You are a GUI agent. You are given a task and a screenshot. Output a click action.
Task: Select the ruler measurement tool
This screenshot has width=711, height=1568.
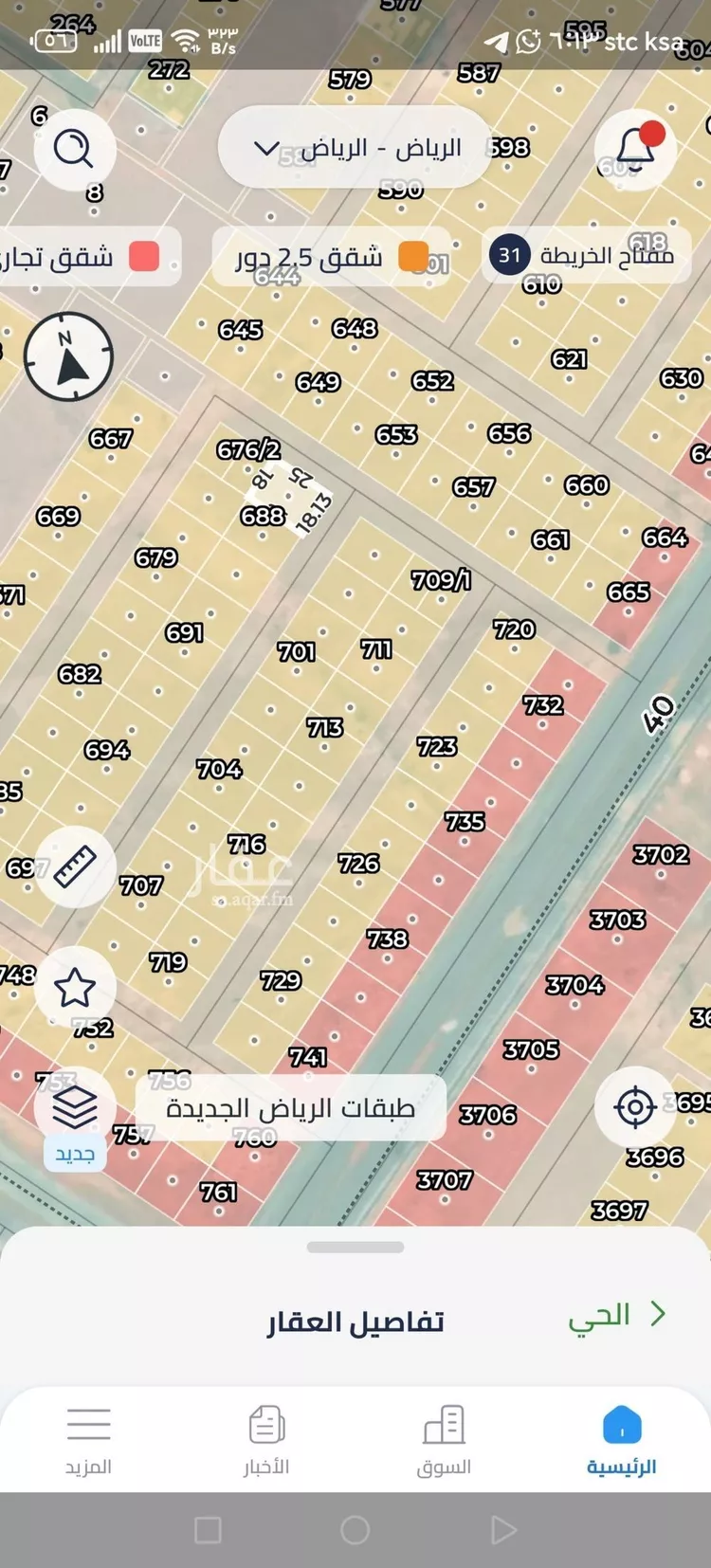(74, 867)
